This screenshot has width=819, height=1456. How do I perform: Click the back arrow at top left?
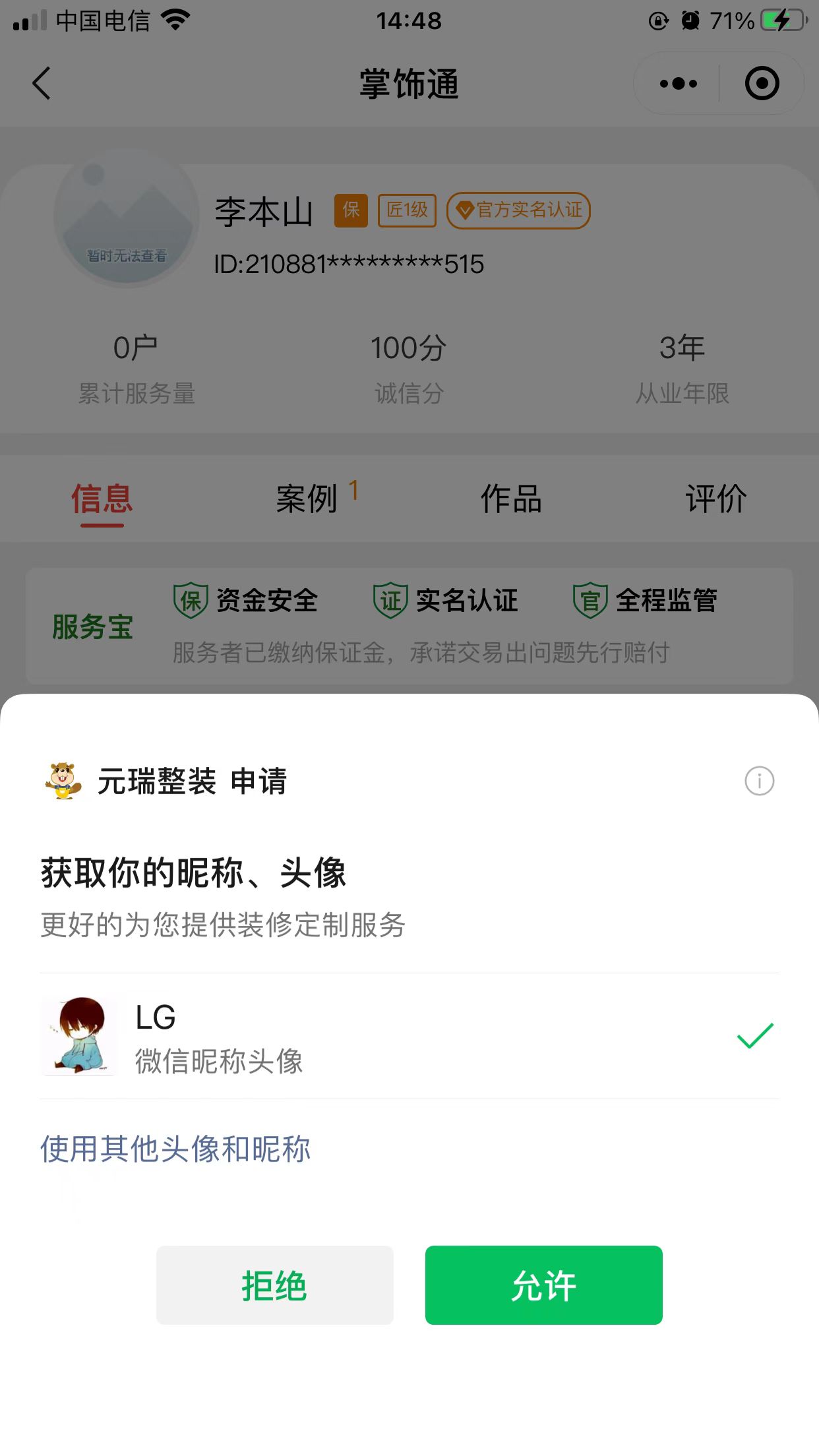pos(41,84)
